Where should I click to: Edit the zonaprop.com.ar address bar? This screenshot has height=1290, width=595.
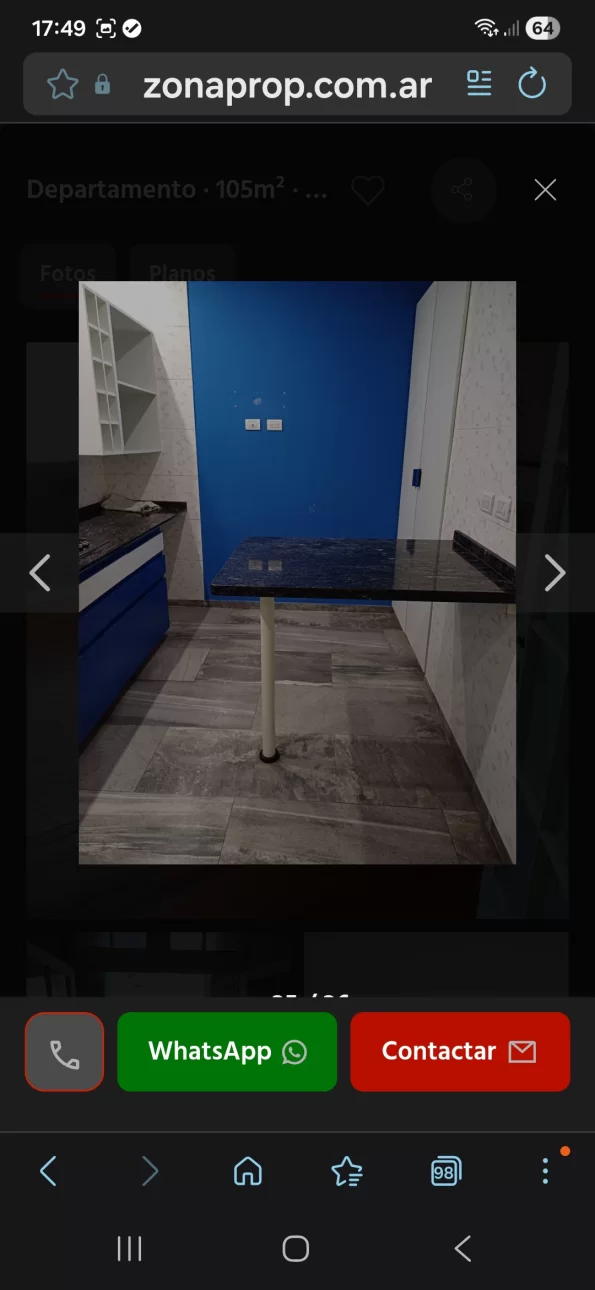point(288,86)
